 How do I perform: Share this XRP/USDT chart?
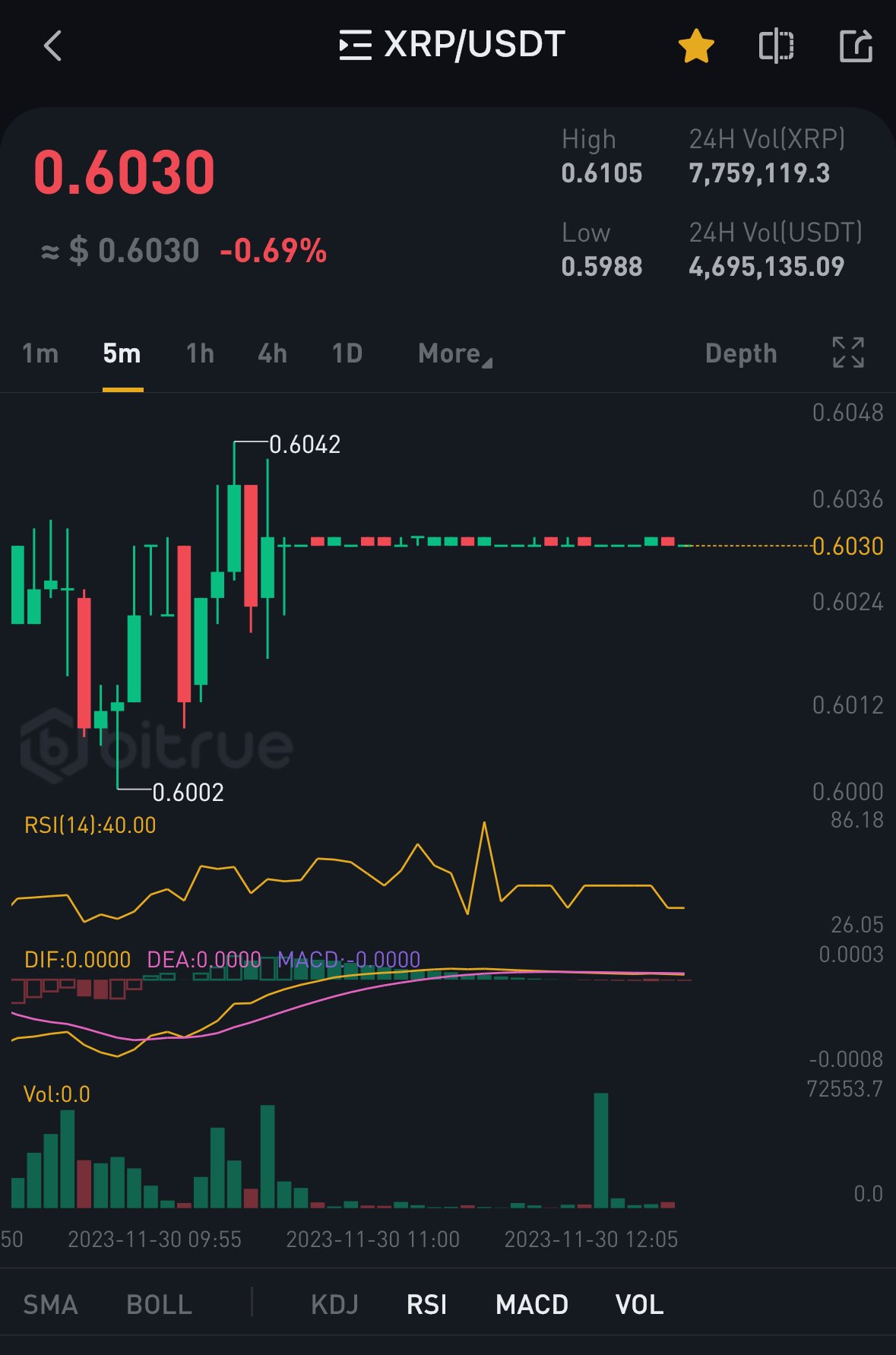point(856,46)
